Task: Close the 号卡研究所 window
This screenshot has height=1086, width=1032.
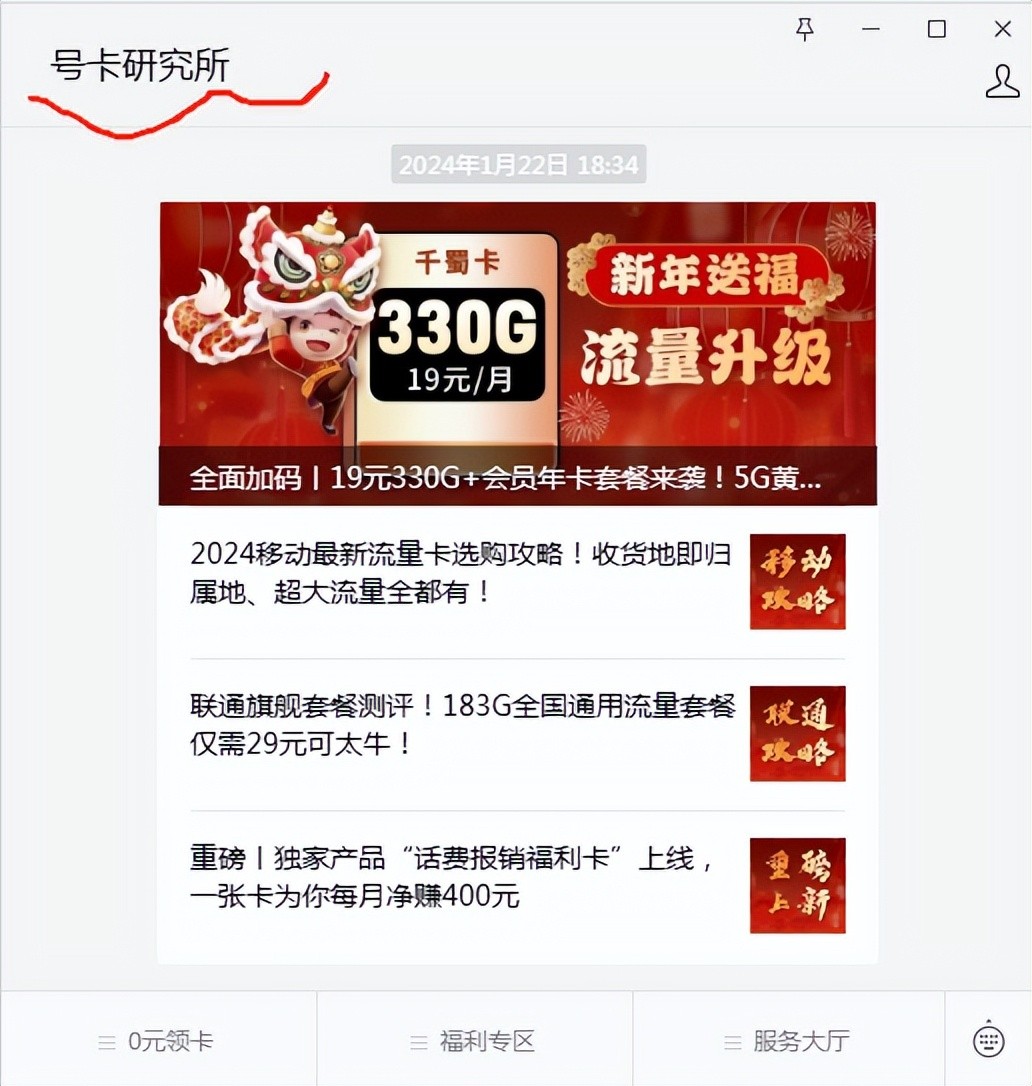Action: [x=1003, y=29]
